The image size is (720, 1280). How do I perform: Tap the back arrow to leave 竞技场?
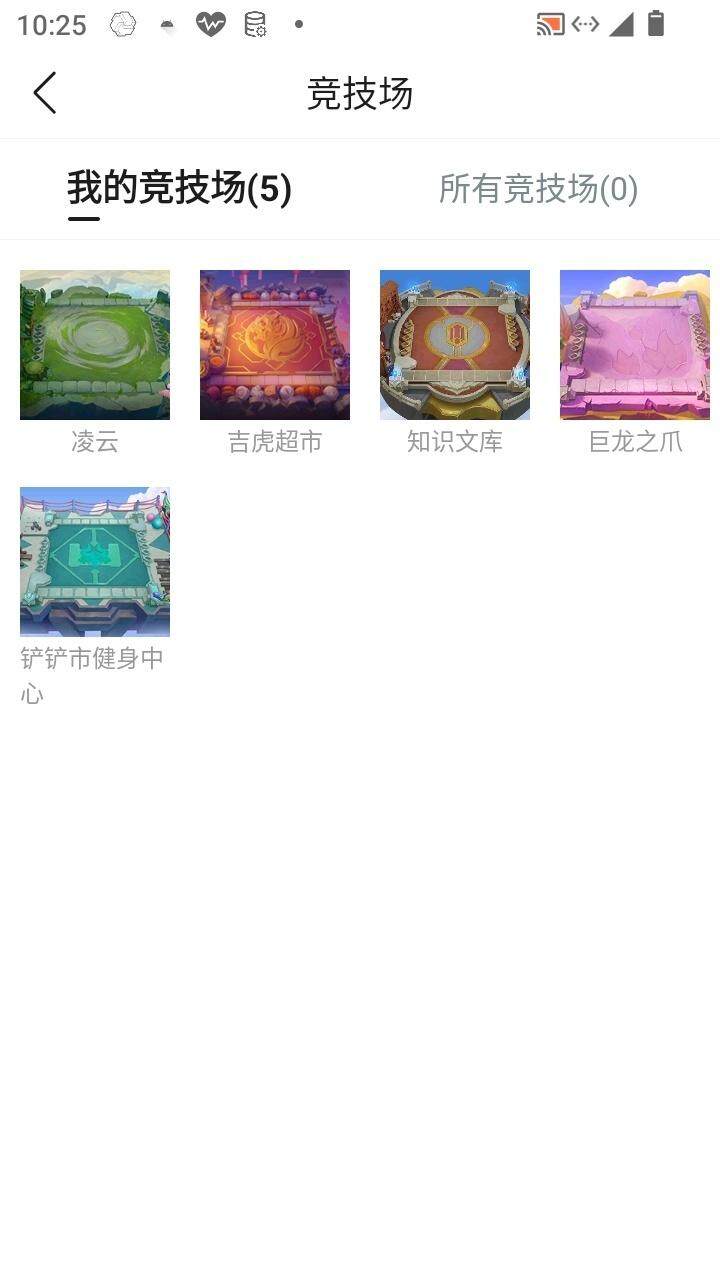tap(43, 92)
